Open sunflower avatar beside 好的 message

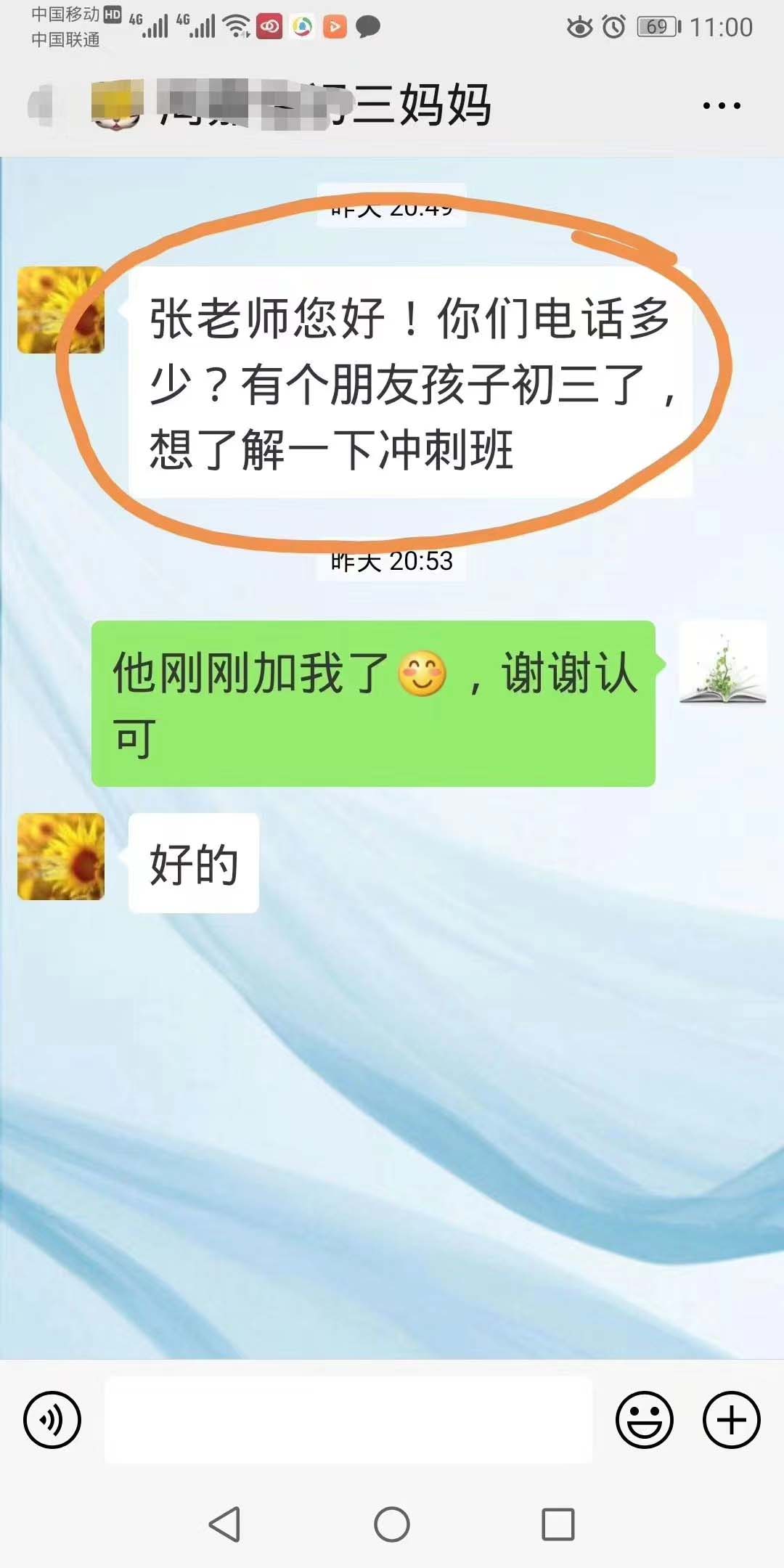[61, 857]
